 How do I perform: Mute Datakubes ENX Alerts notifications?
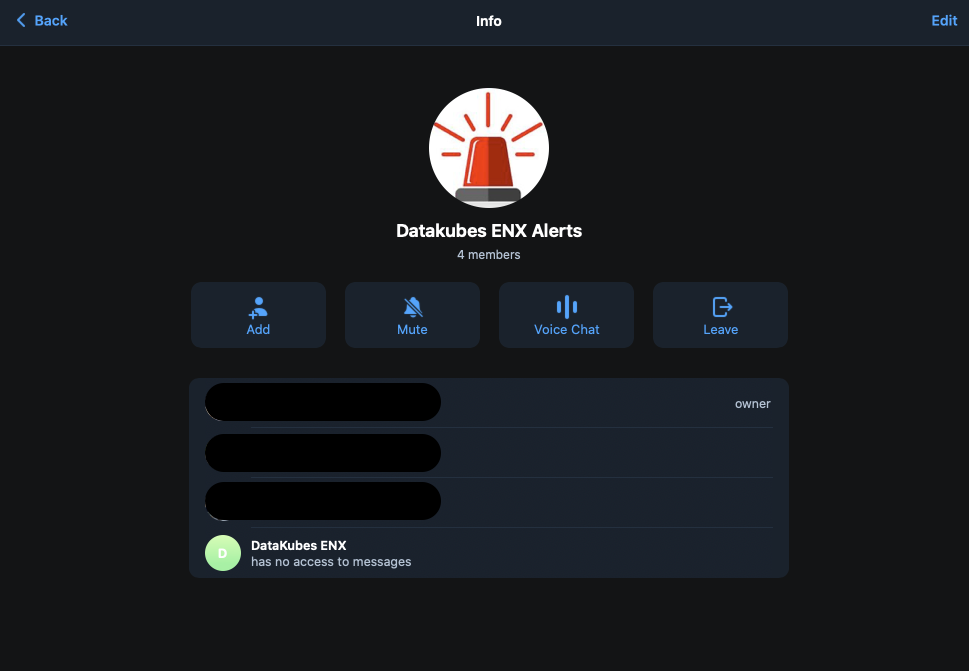click(x=412, y=315)
